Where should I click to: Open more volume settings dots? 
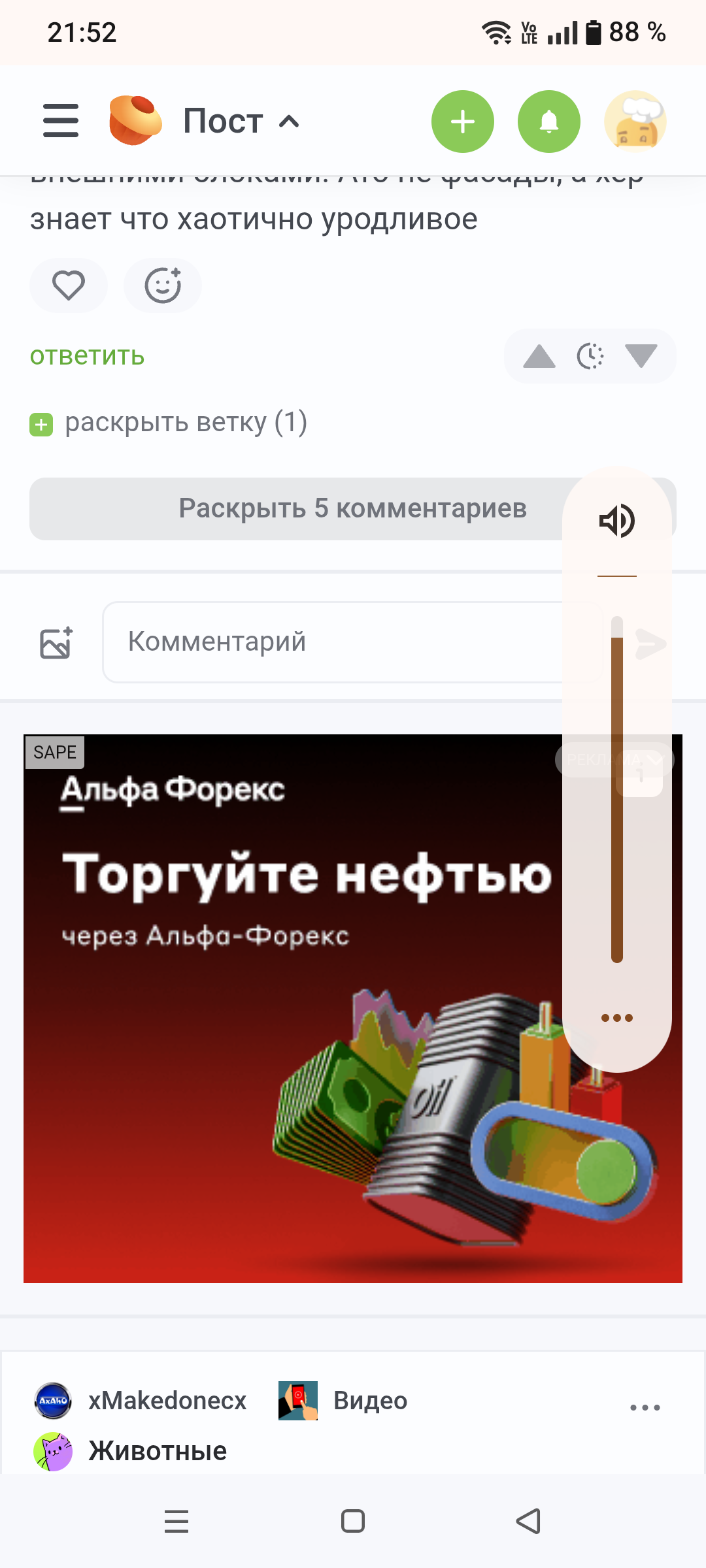point(617,1018)
